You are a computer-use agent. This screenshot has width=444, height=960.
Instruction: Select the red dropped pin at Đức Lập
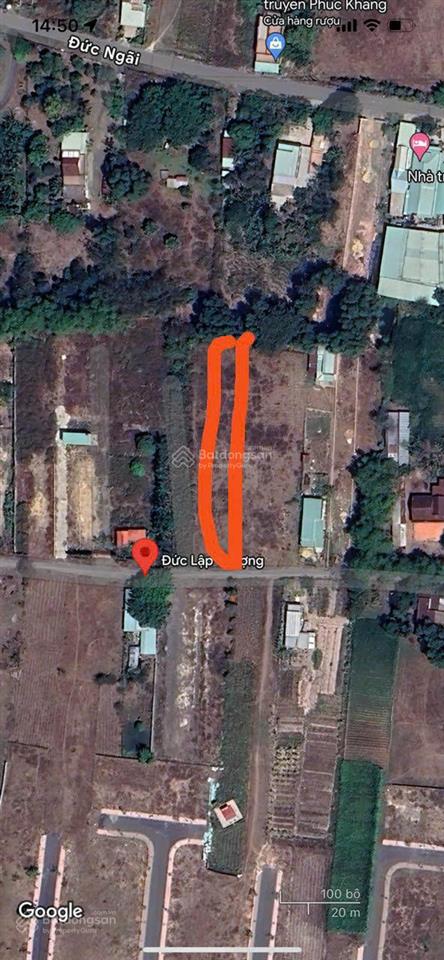(x=145, y=557)
